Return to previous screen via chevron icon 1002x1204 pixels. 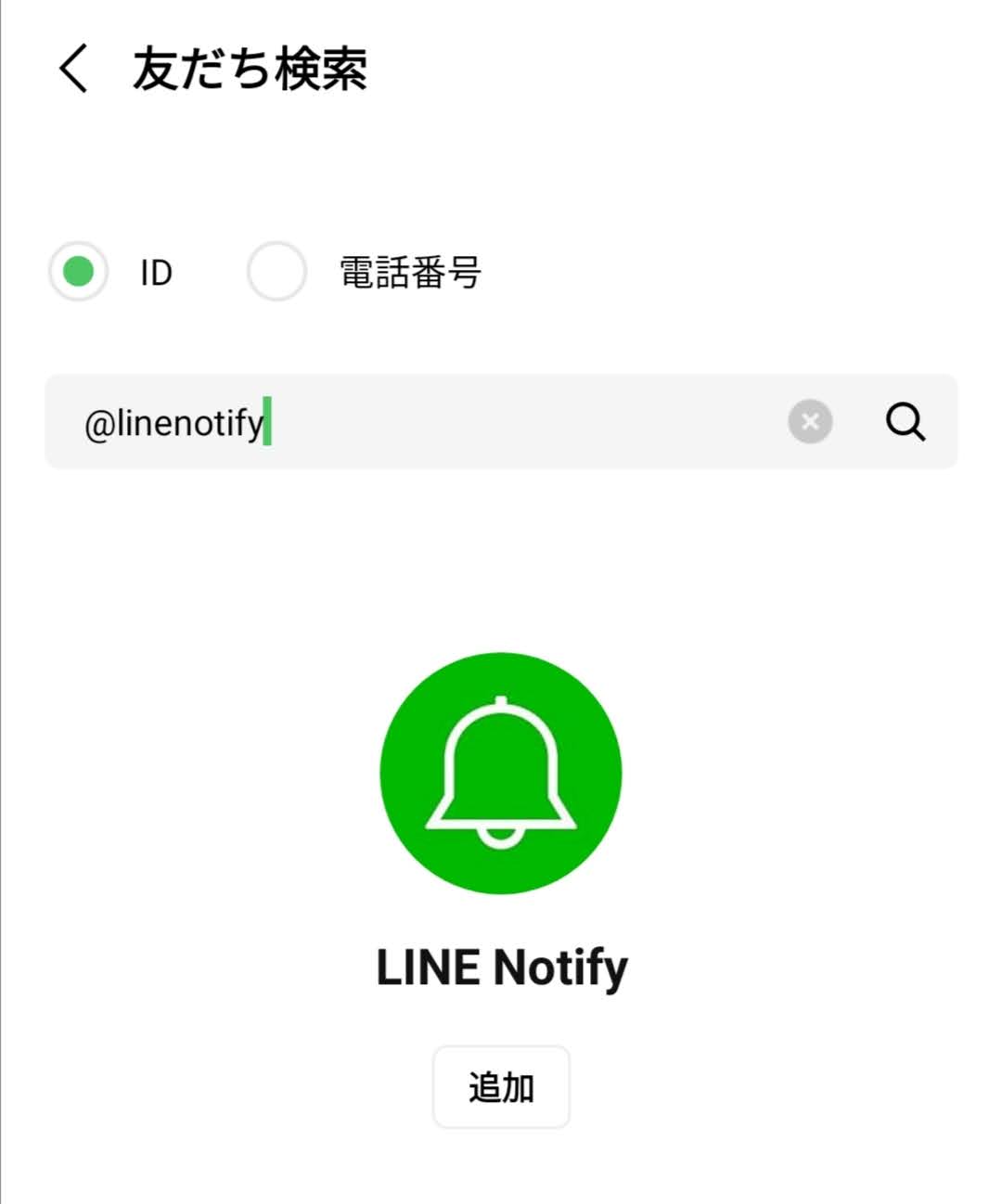pyautogui.click(x=72, y=67)
